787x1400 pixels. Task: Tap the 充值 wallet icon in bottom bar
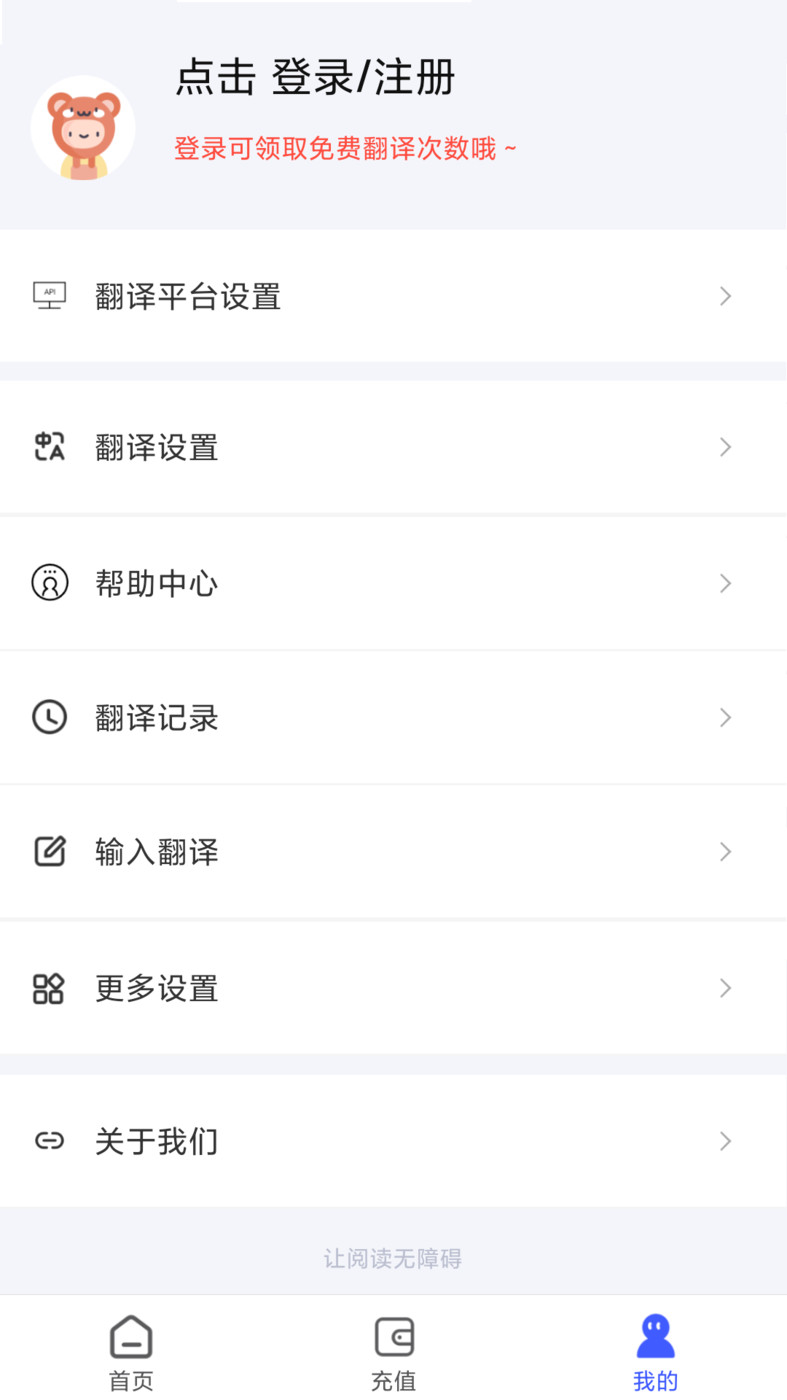tap(393, 1335)
